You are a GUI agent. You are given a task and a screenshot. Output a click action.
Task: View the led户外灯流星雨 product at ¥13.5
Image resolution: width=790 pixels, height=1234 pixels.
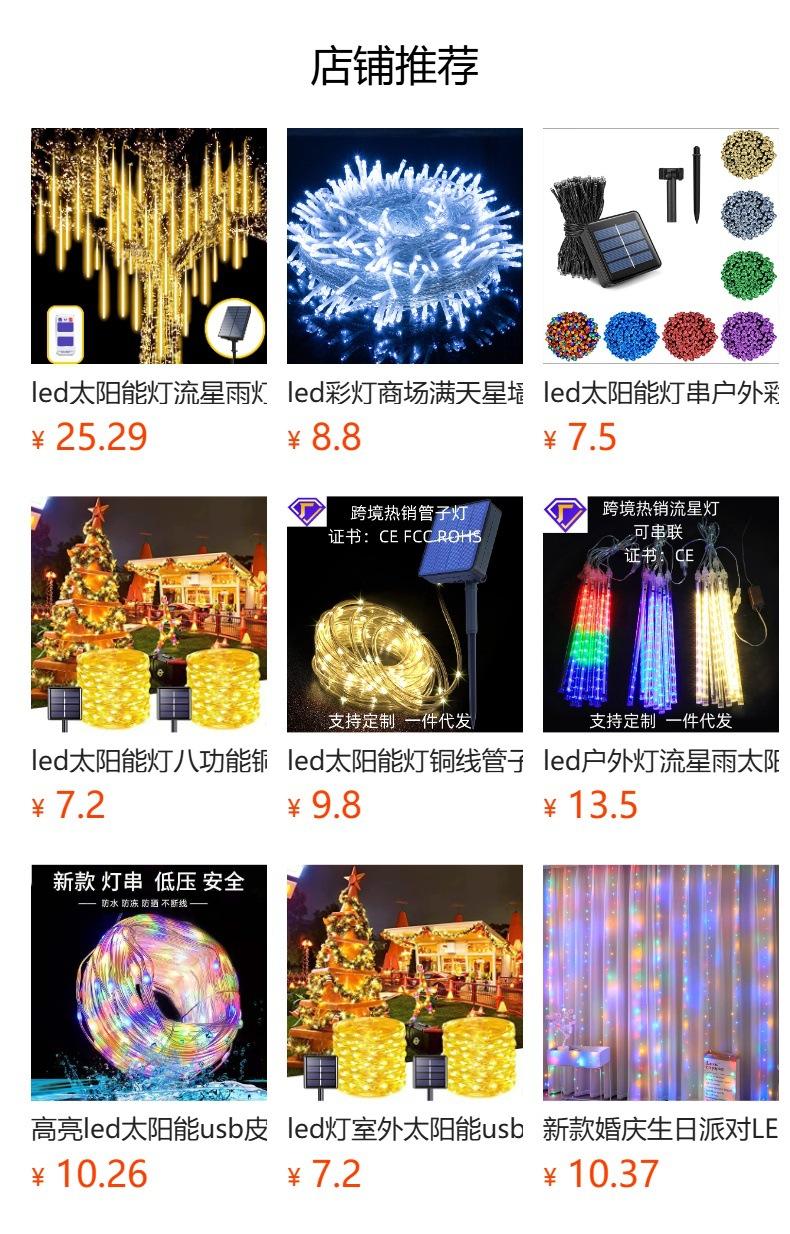pyautogui.click(x=661, y=614)
